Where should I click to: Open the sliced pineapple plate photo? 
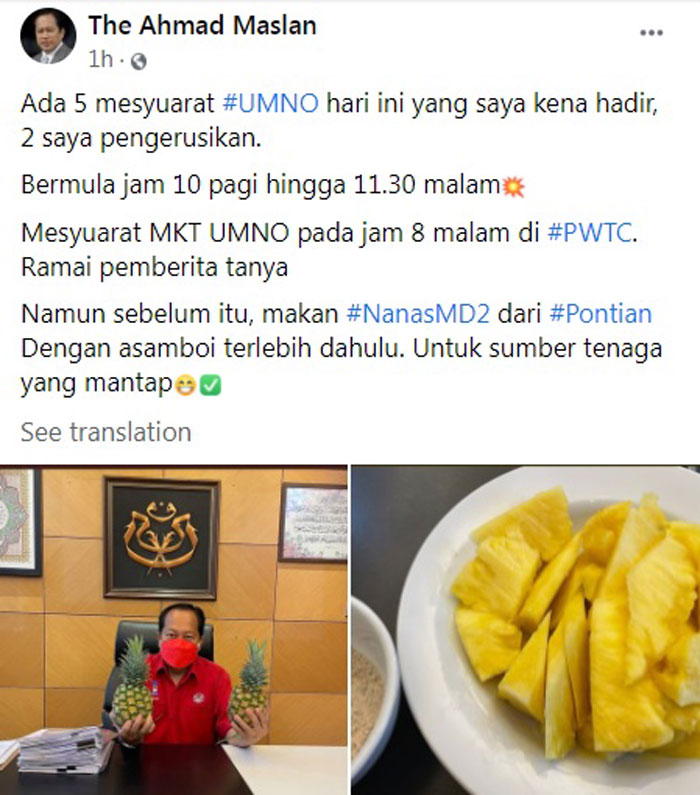[526, 630]
